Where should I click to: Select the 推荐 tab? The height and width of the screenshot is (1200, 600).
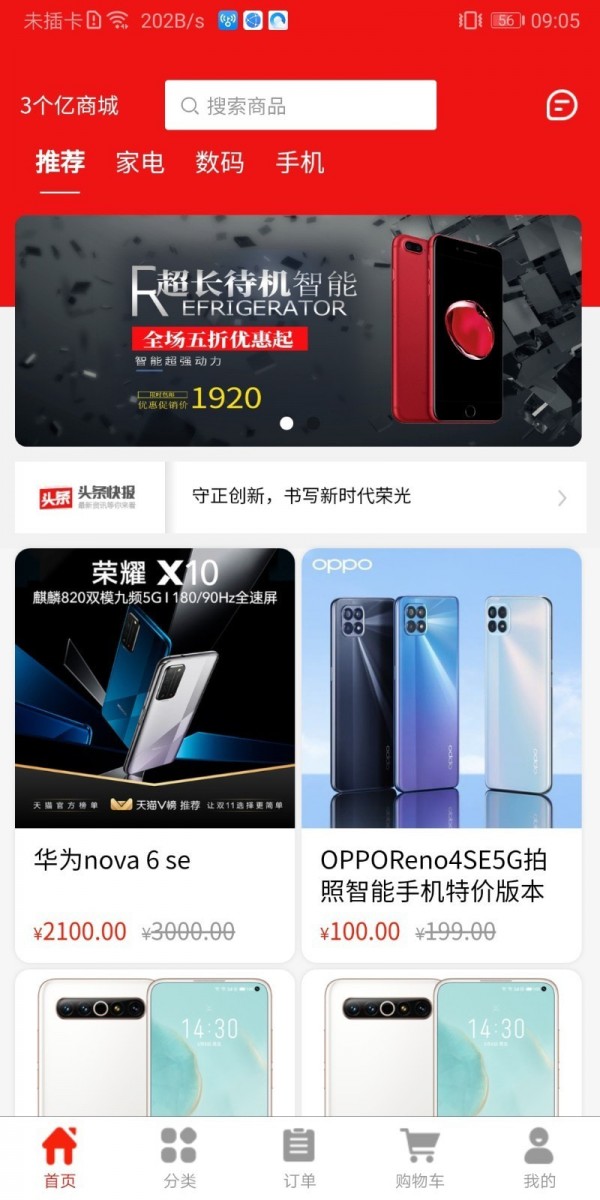[60, 162]
